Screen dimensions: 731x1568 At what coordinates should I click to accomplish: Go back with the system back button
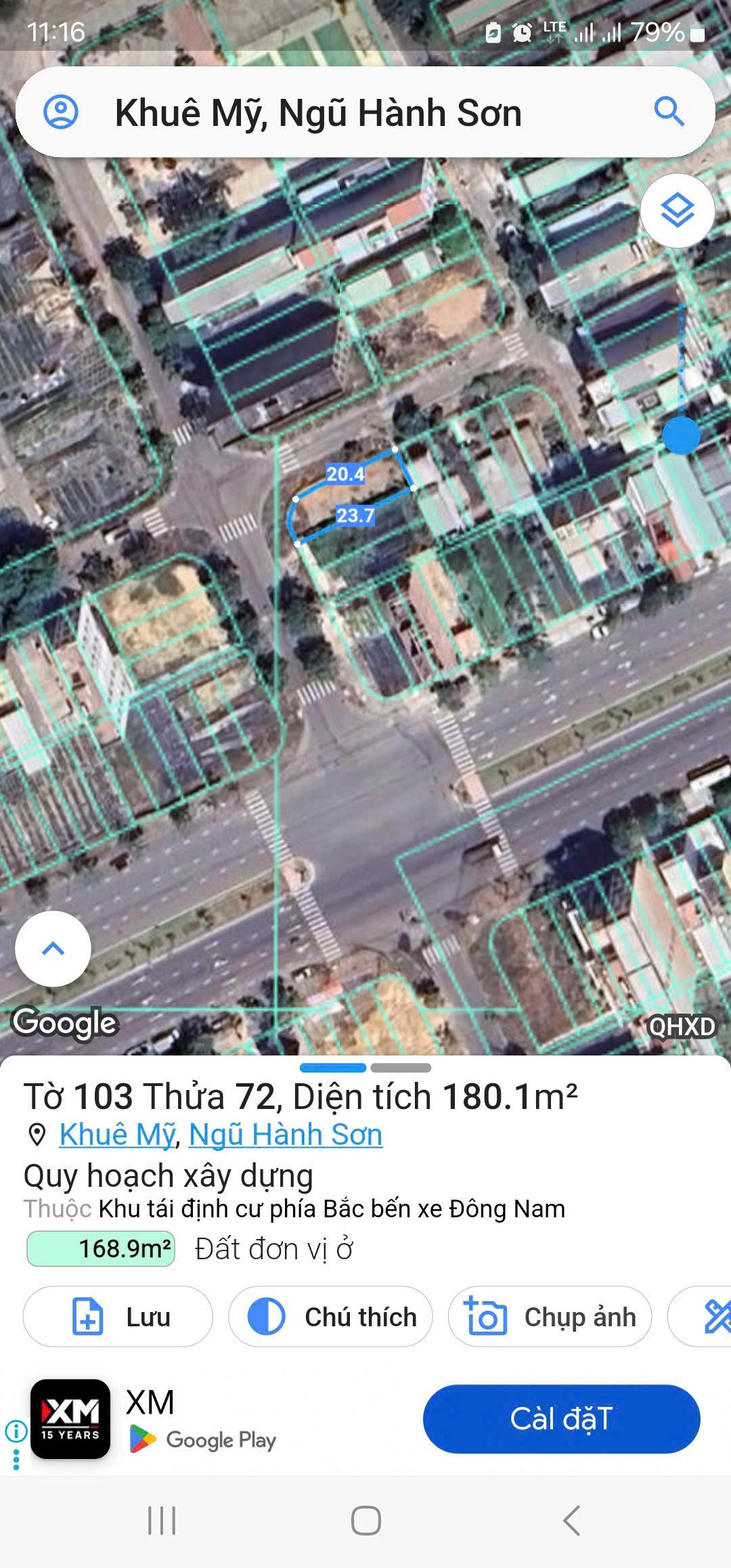coord(571,1521)
